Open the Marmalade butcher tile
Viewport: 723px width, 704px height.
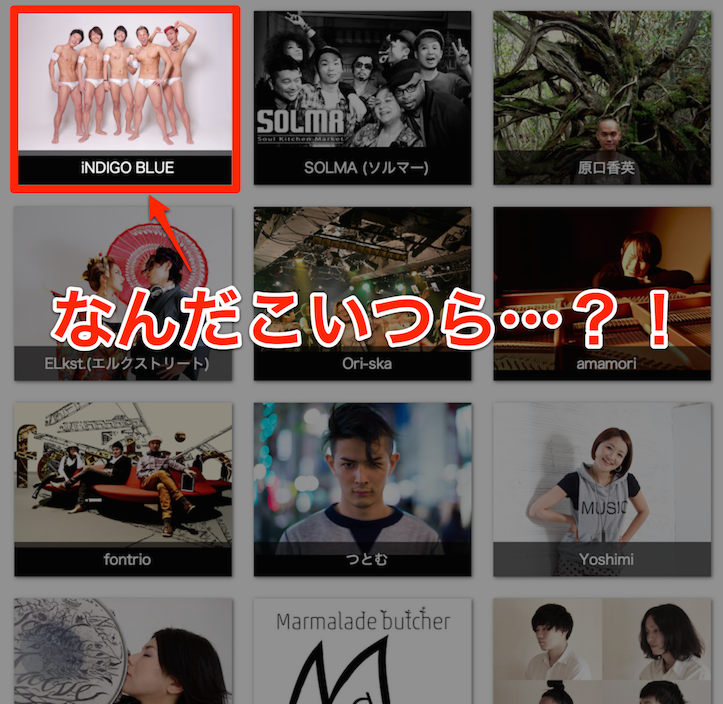[362, 655]
